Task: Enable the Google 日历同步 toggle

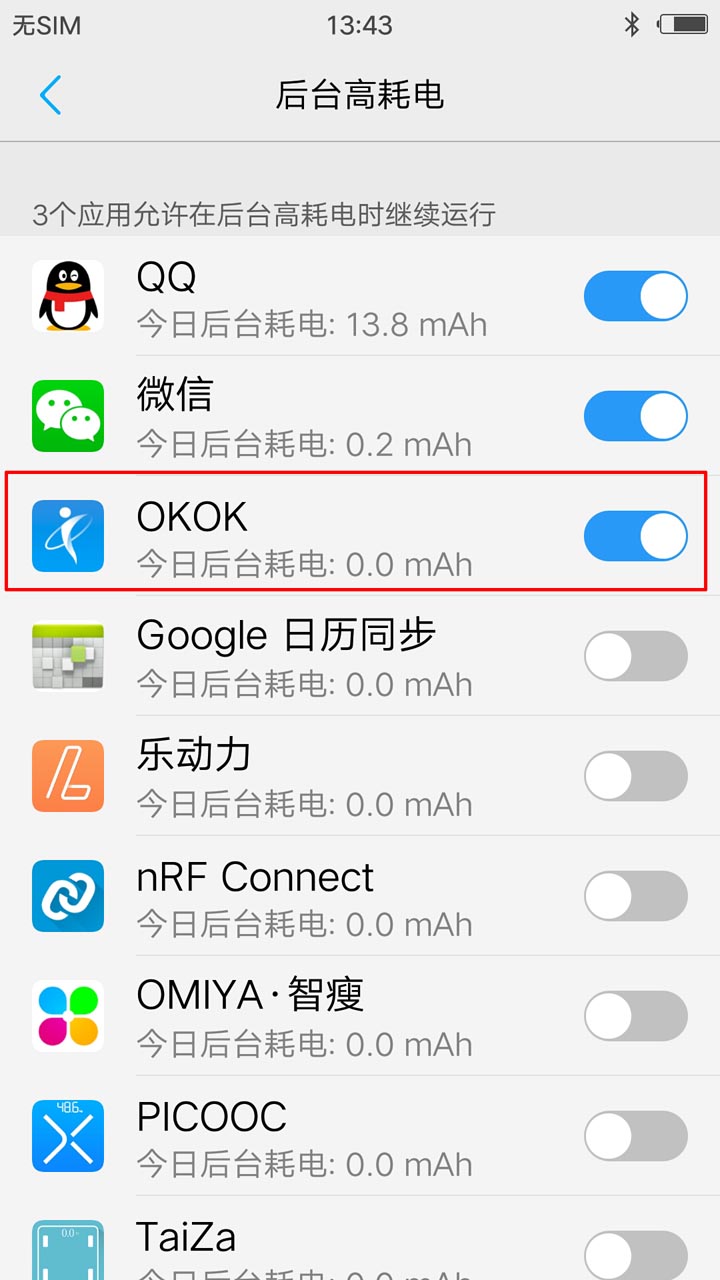Action: (636, 656)
